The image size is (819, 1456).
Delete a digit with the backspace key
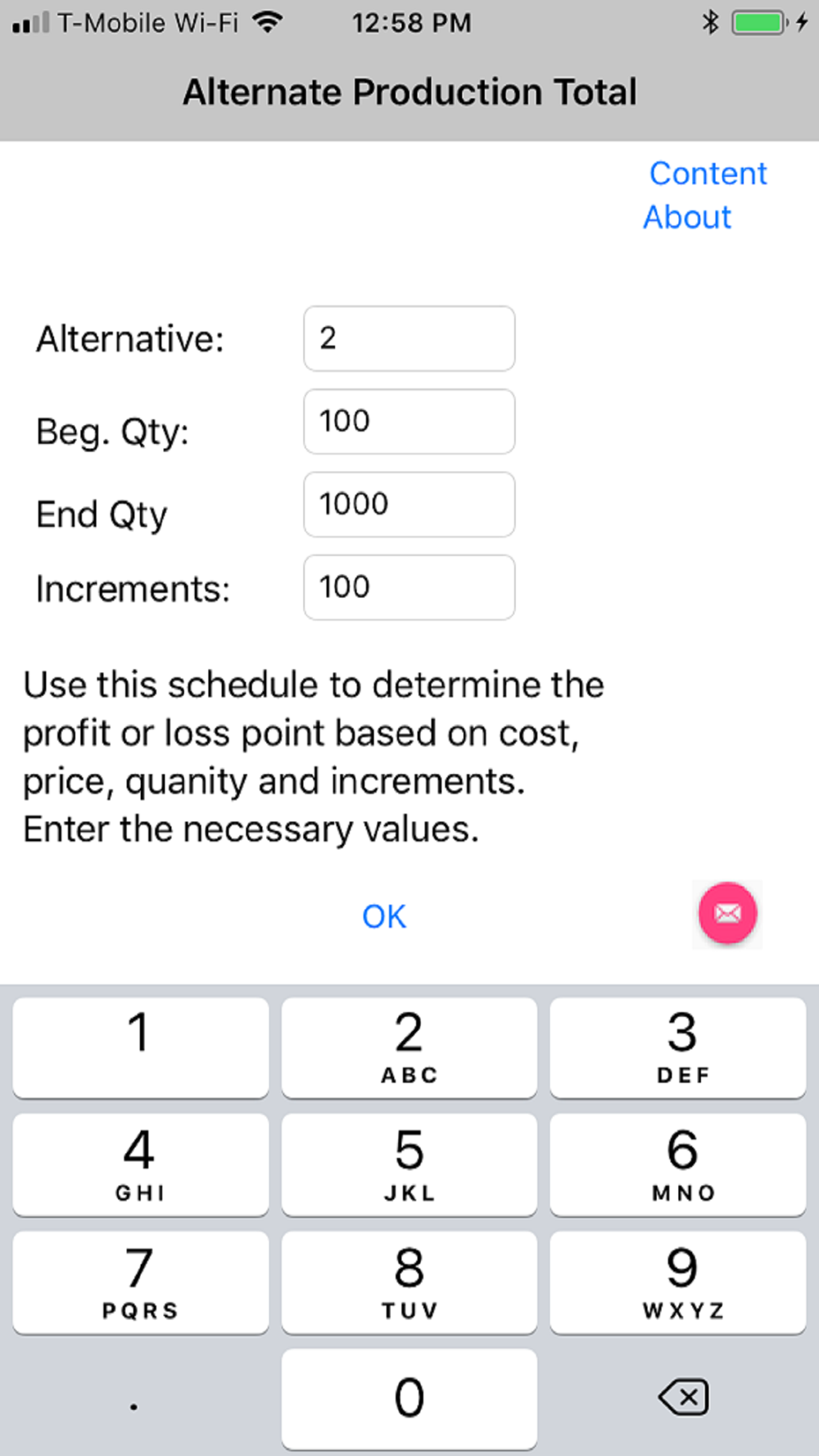coord(683,1397)
